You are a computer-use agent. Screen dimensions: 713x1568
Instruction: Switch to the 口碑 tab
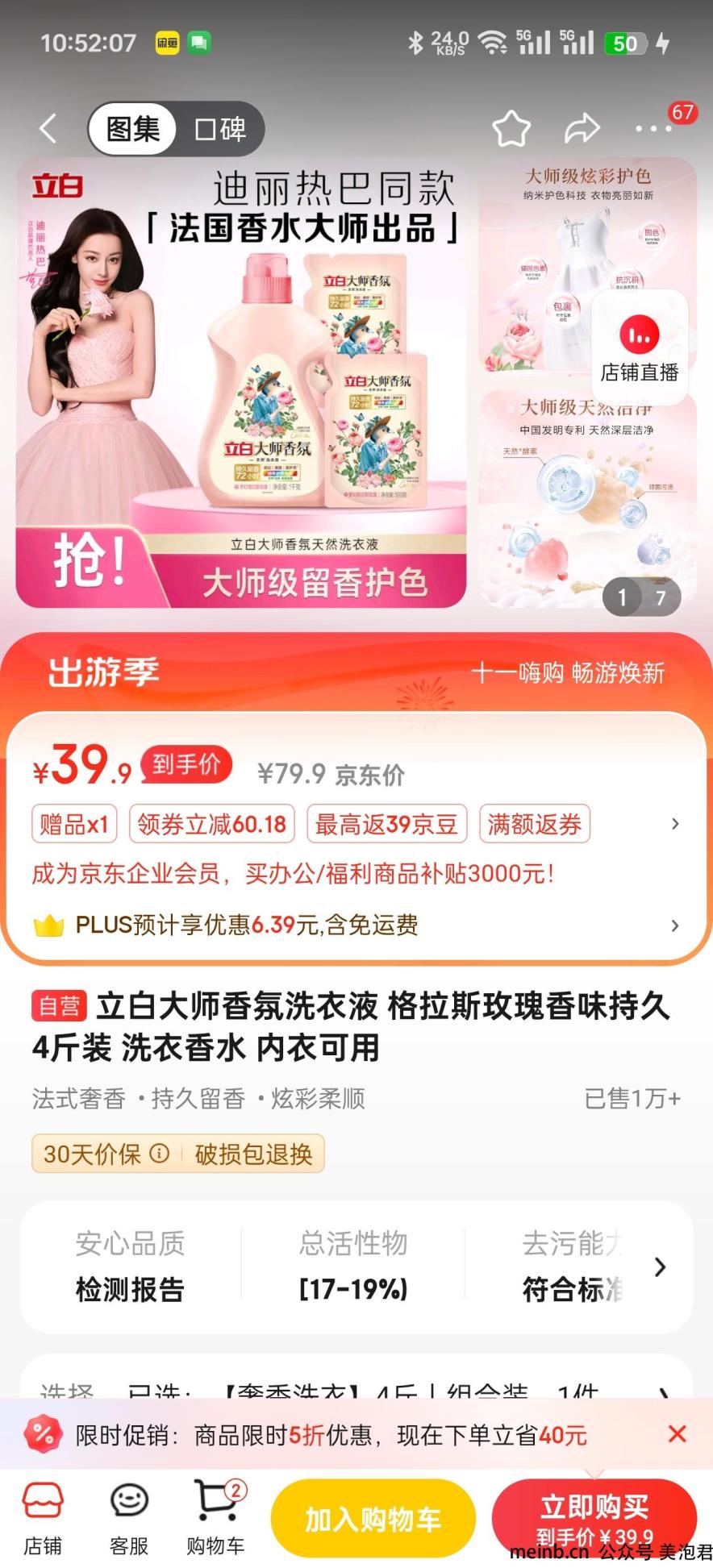[219, 129]
